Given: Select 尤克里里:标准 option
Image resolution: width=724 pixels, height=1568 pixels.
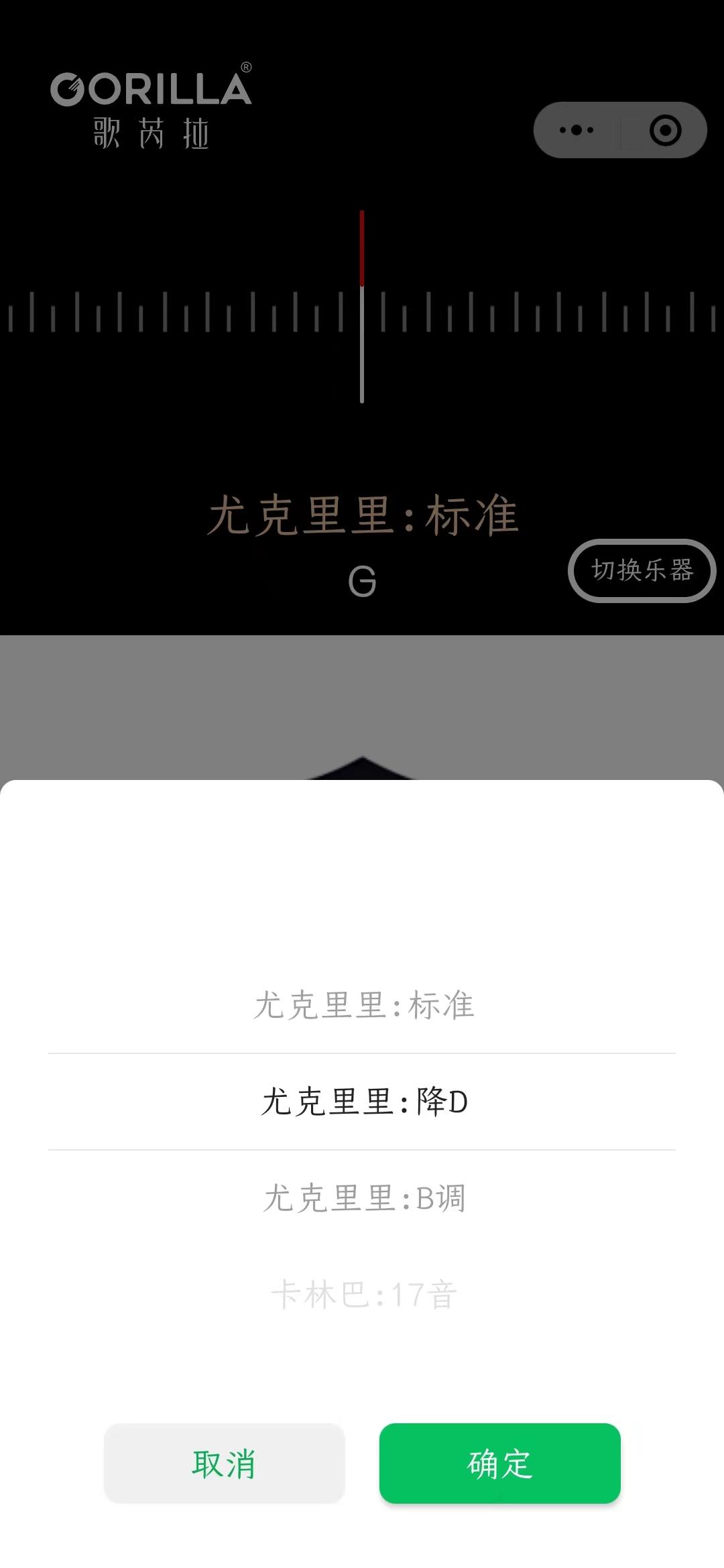Looking at the screenshot, I should click(363, 1005).
